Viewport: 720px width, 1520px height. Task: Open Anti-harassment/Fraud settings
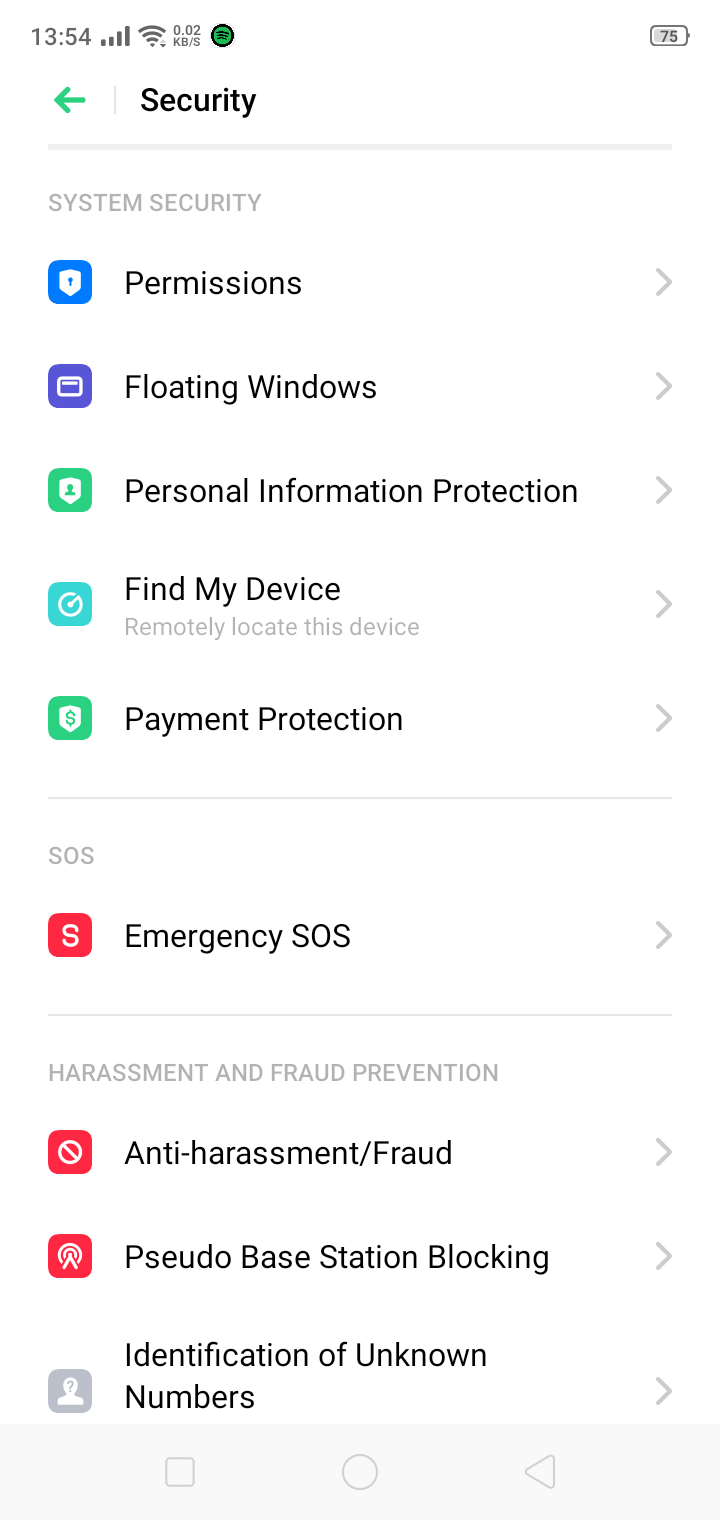(x=360, y=1153)
